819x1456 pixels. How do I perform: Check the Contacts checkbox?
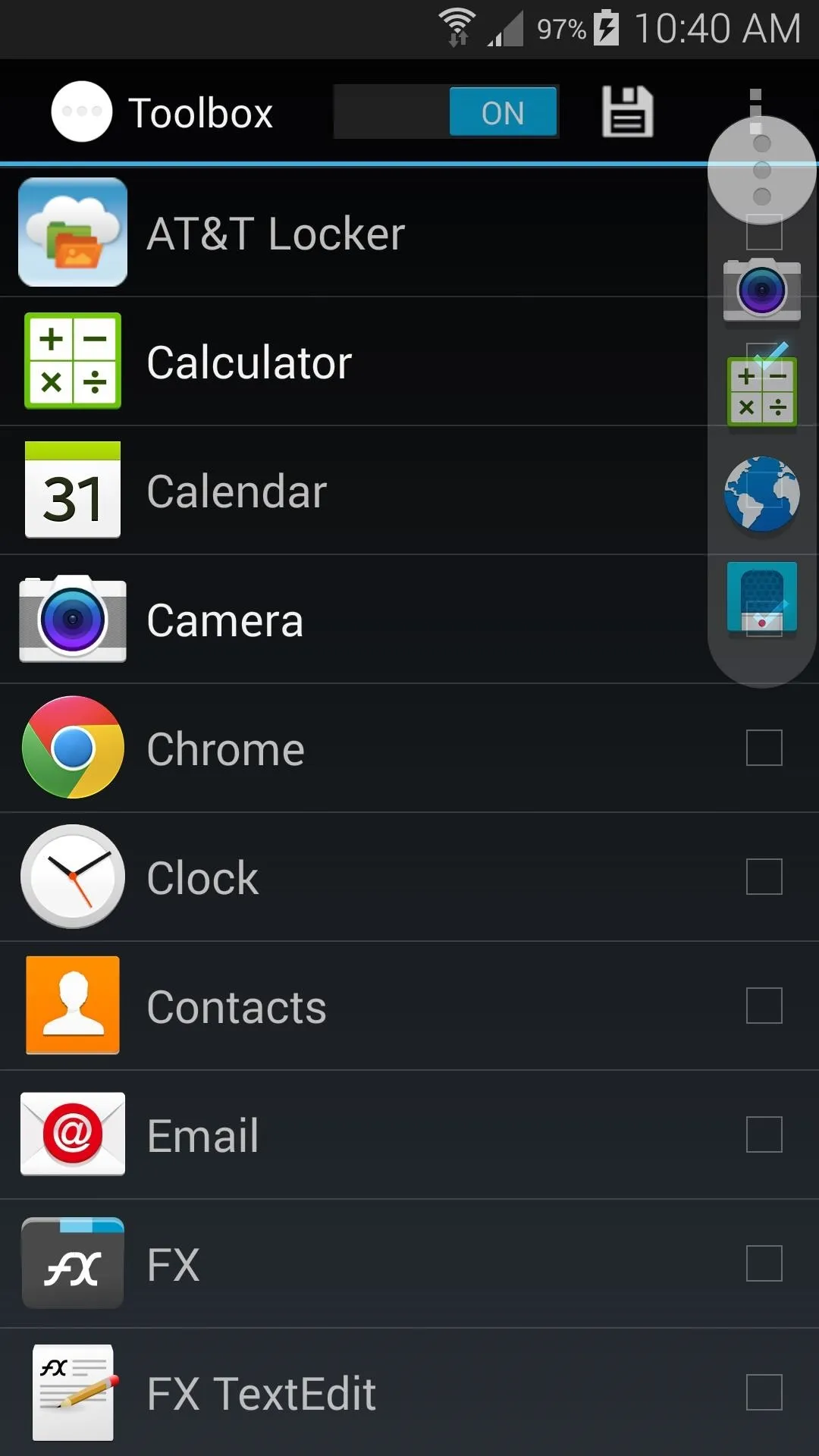coord(764,1006)
